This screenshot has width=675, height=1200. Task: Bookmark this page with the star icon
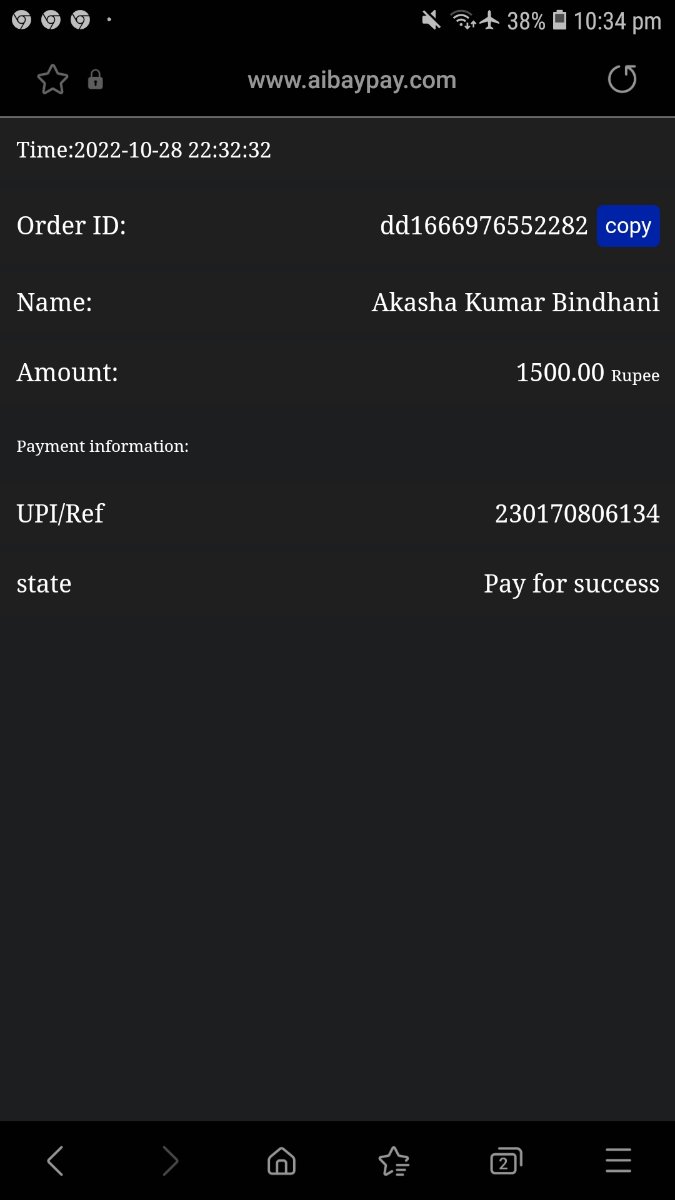click(52, 80)
